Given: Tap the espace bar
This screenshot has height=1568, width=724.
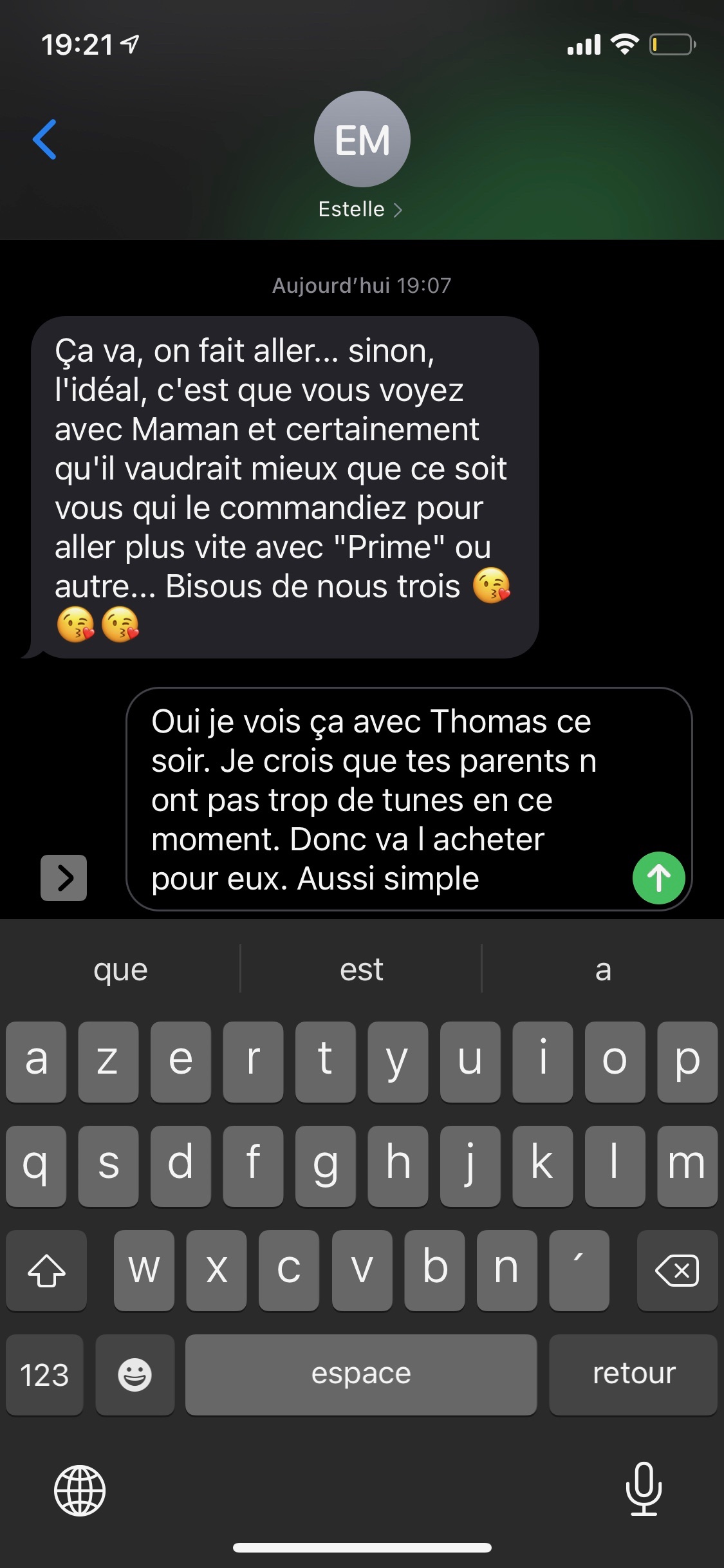Looking at the screenshot, I should tap(361, 1374).
